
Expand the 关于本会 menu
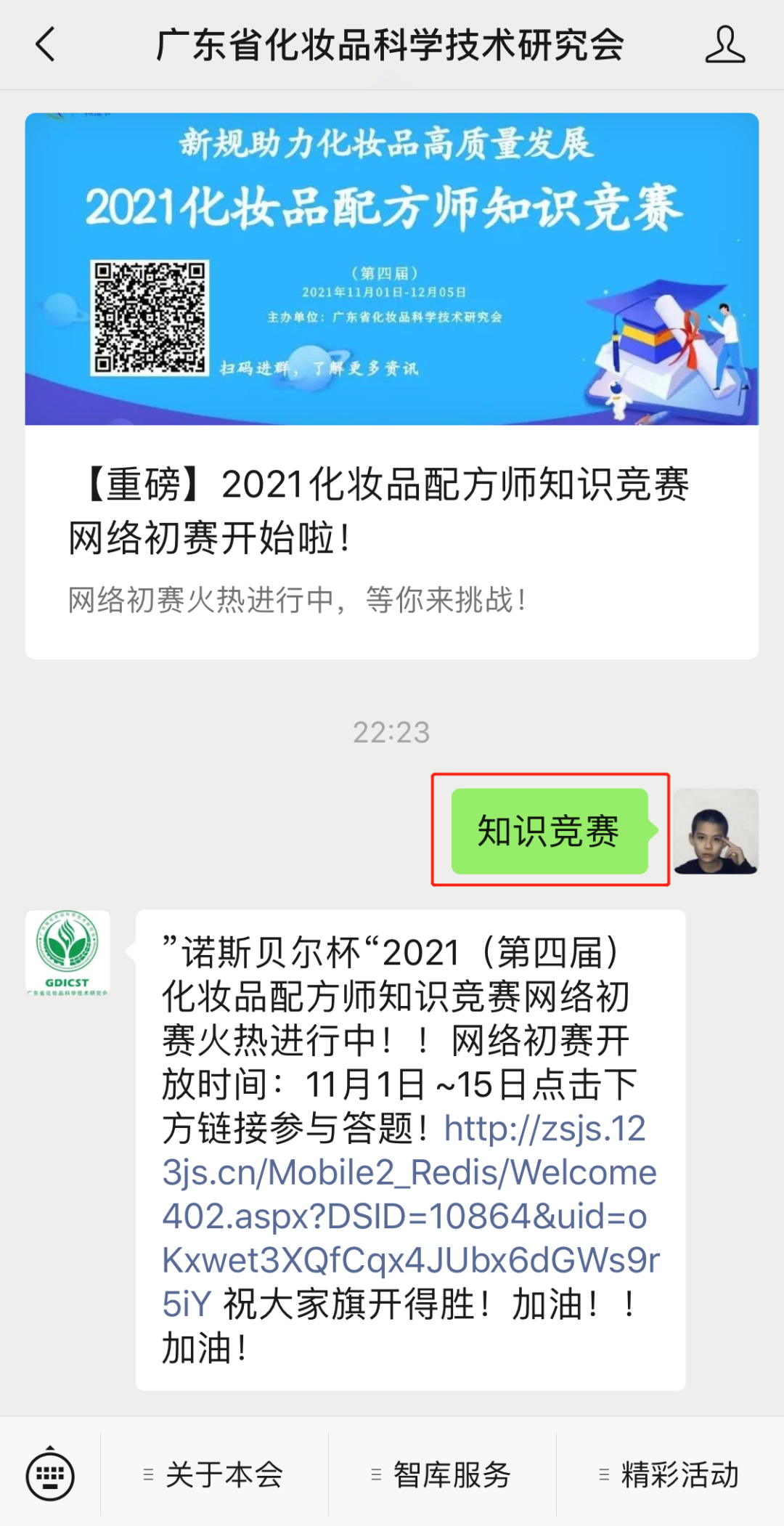[x=215, y=1474]
